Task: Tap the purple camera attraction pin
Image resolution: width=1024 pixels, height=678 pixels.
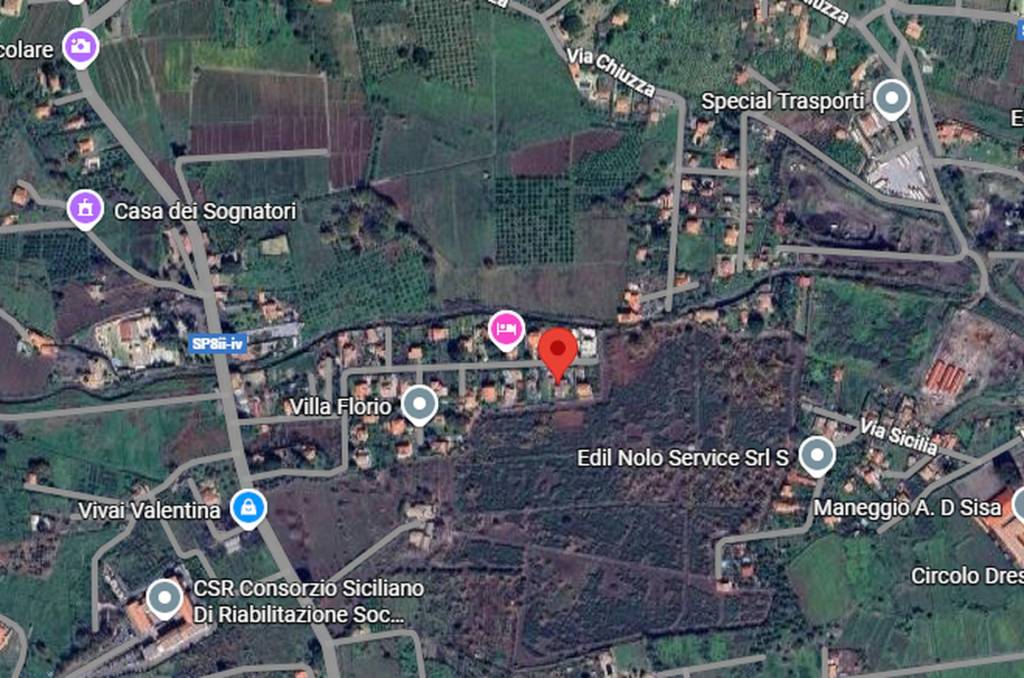Action: click(x=79, y=45)
